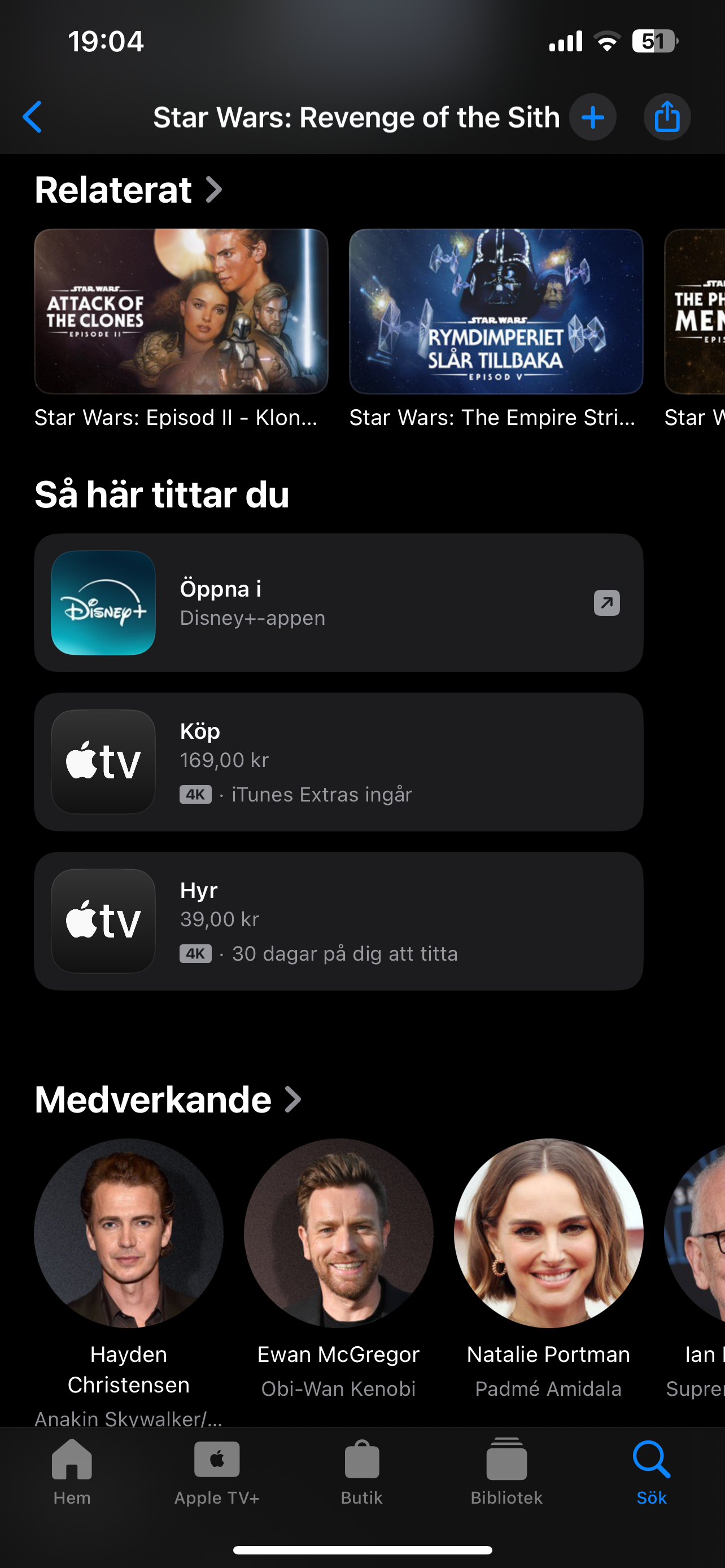725x1568 pixels.
Task: Open Star Wars: Episod II Attack of the Clones
Action: click(x=181, y=312)
